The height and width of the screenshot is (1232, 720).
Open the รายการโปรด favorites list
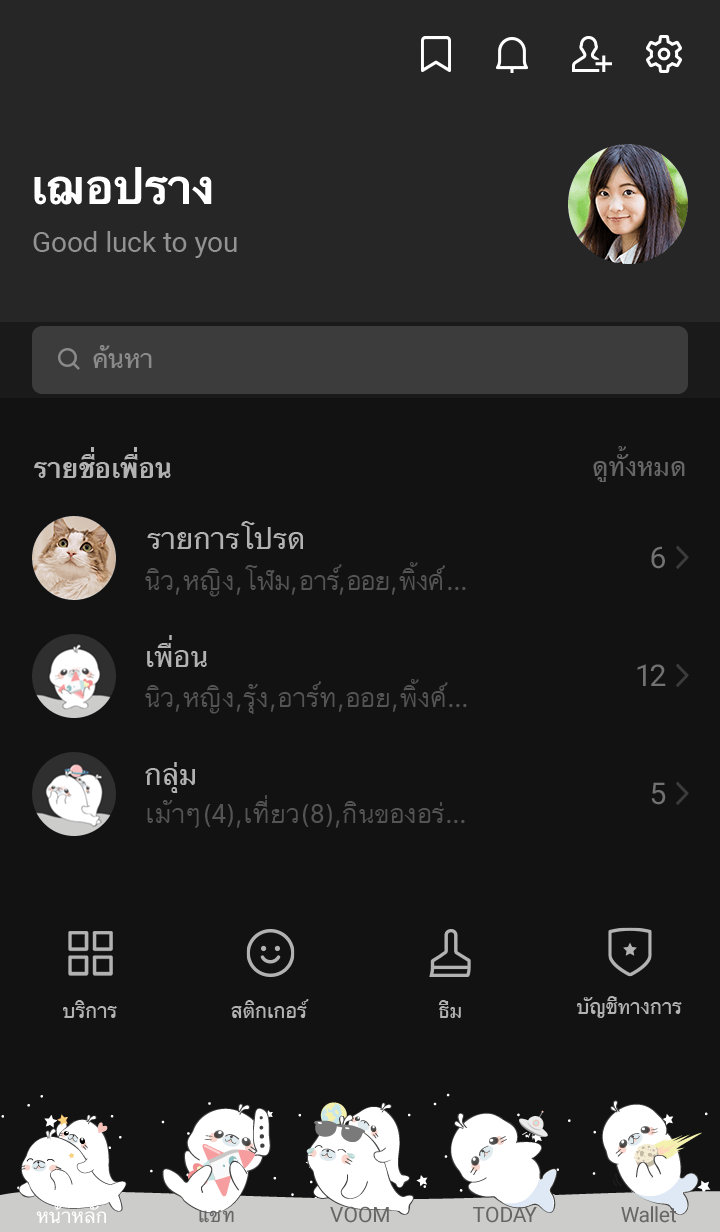click(x=360, y=558)
